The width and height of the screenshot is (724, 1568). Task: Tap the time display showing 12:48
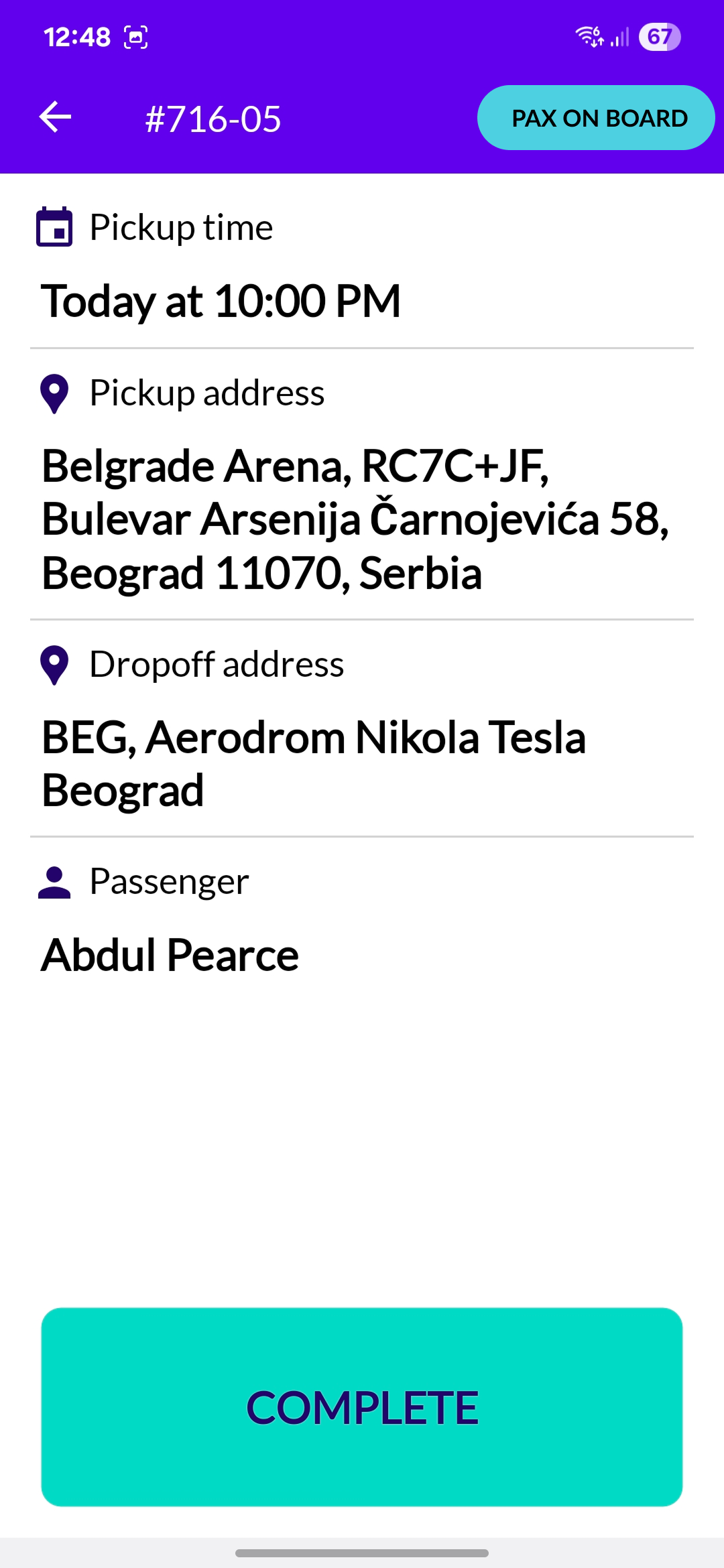click(x=77, y=37)
